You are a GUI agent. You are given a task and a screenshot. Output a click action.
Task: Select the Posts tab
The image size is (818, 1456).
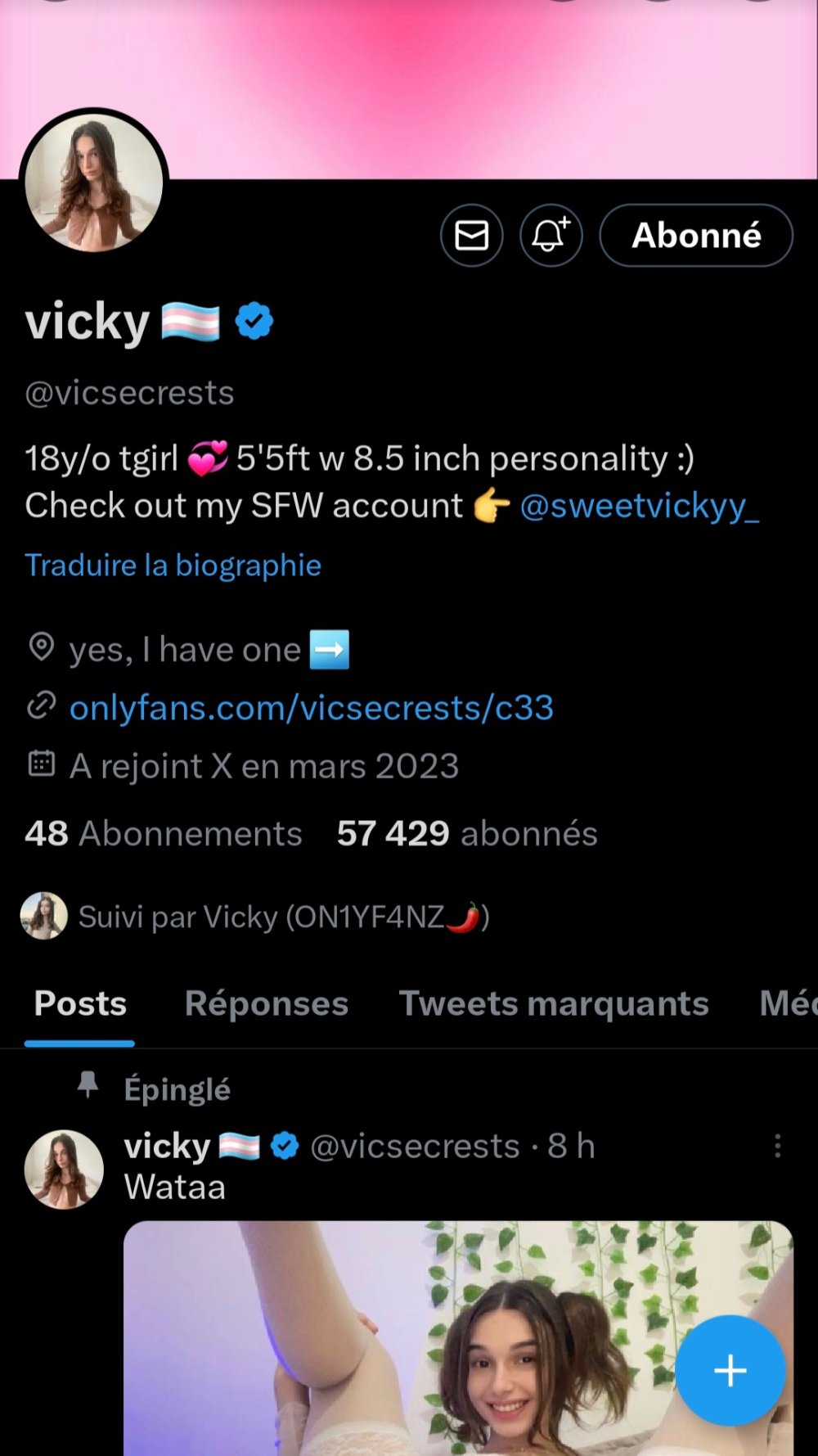click(x=80, y=1004)
